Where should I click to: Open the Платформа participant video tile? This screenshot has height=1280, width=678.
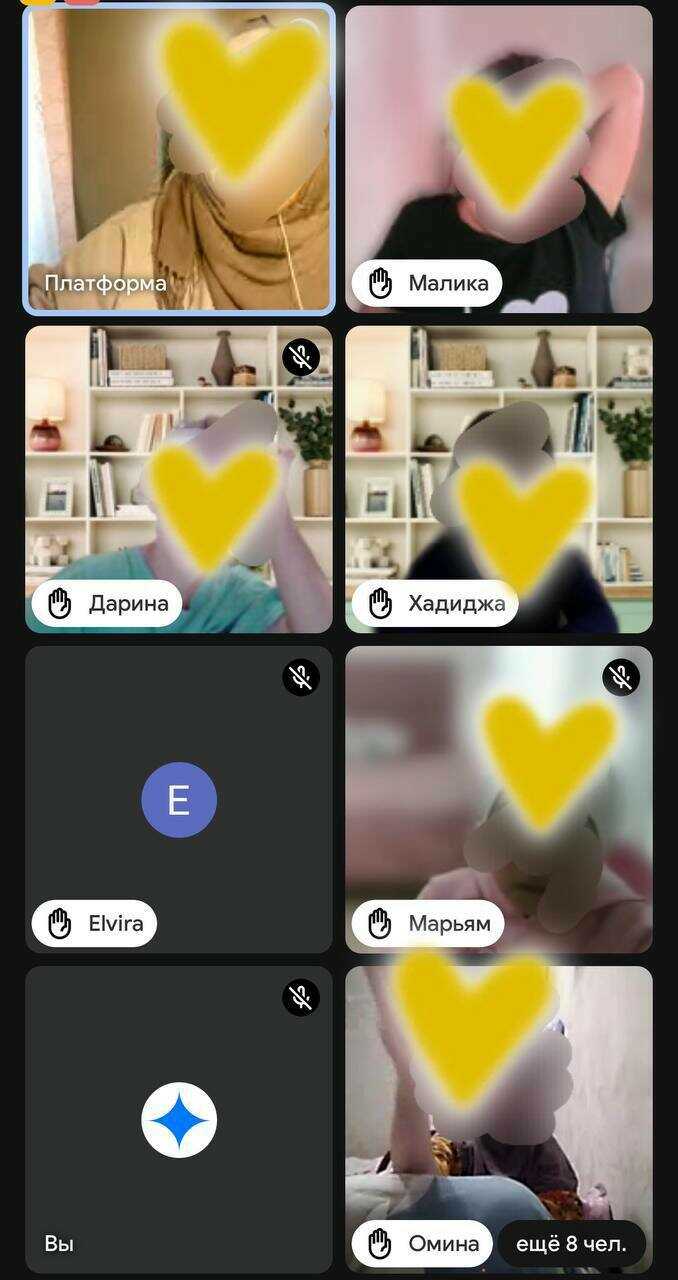pos(179,160)
